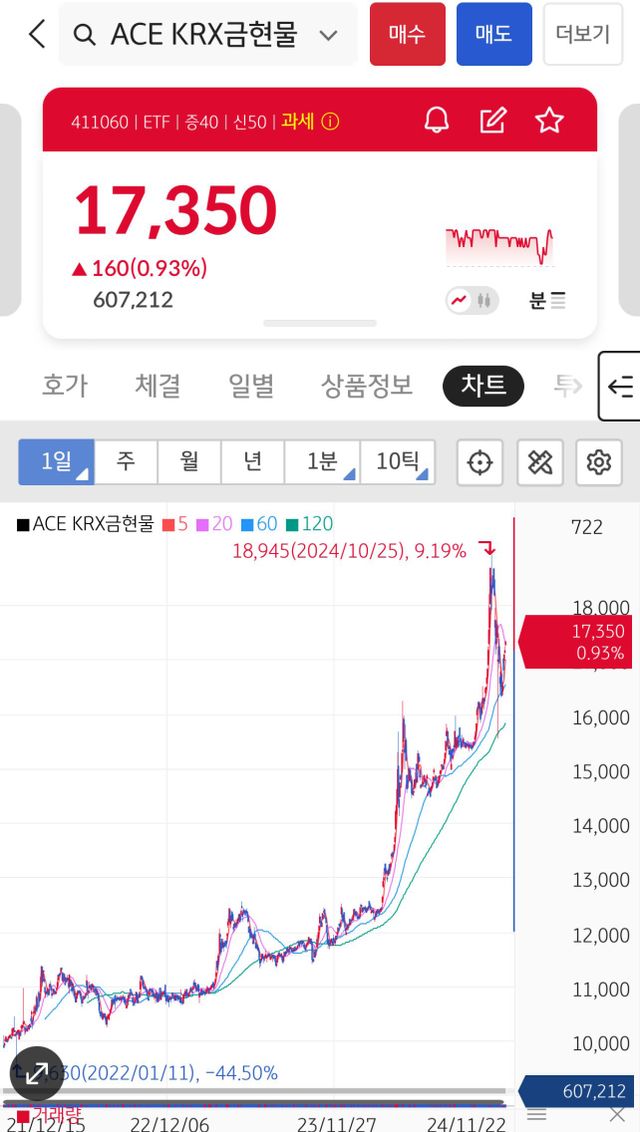Viewport: 640px width, 1132px height.
Task: Enable the chart crosshair tool
Action: click(x=480, y=463)
